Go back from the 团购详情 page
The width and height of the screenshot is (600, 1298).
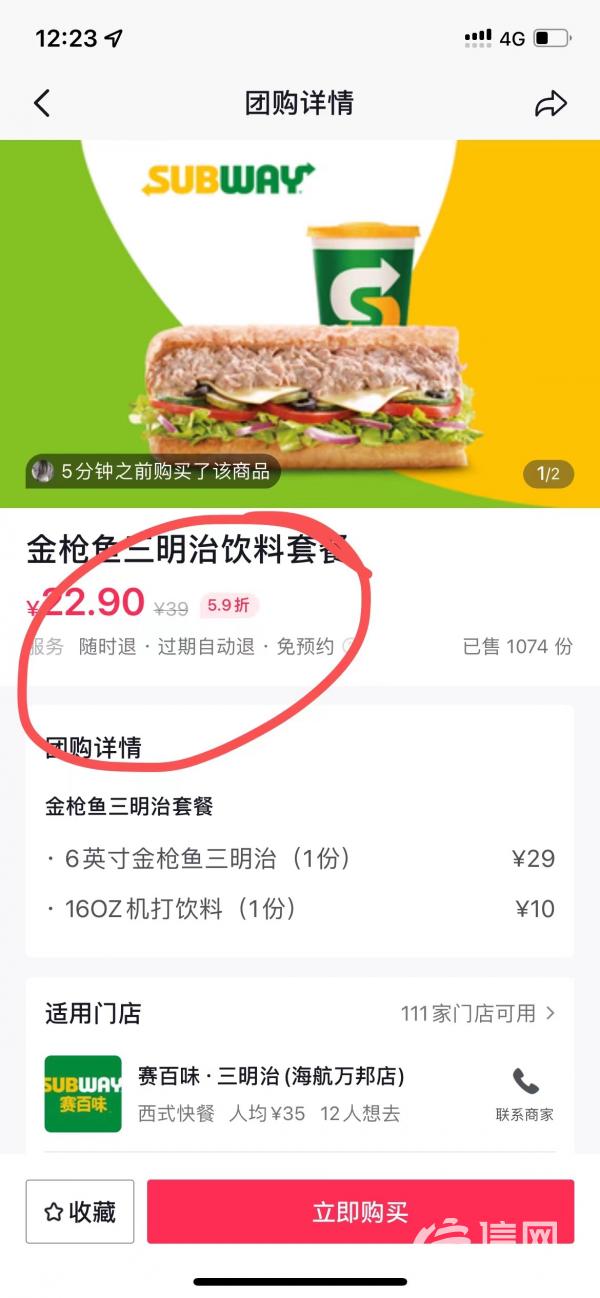[x=42, y=103]
